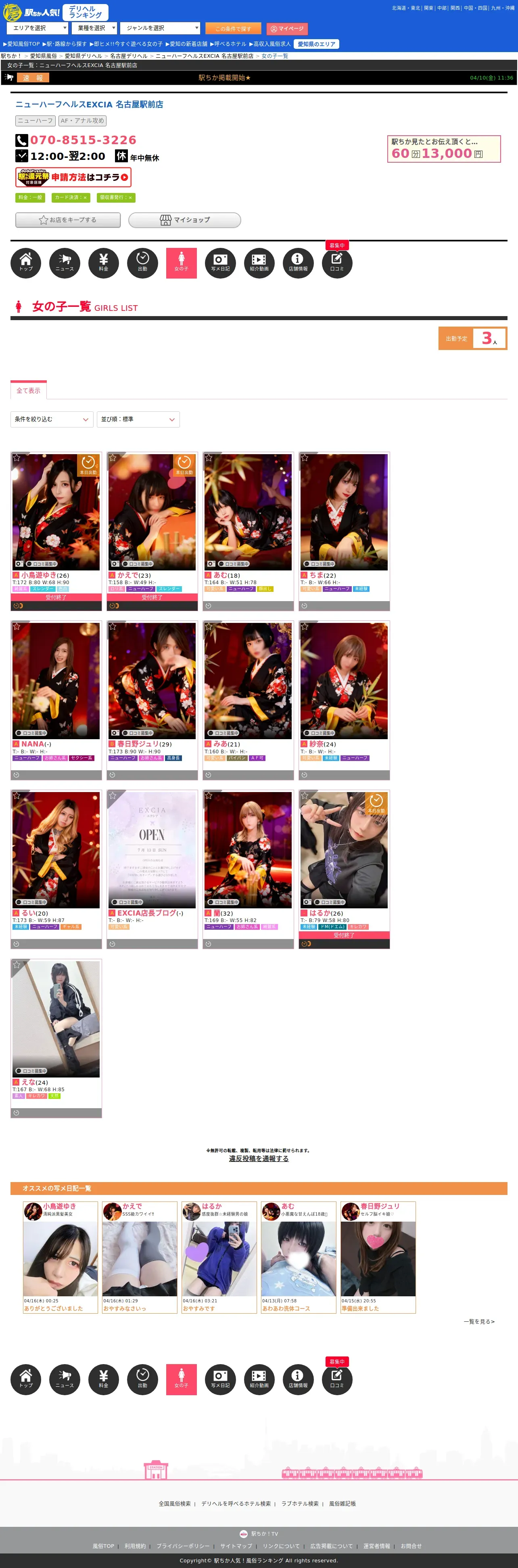Tap the 申請方法はコチラ banner
The height and width of the screenshot is (1568, 518).
73,177
